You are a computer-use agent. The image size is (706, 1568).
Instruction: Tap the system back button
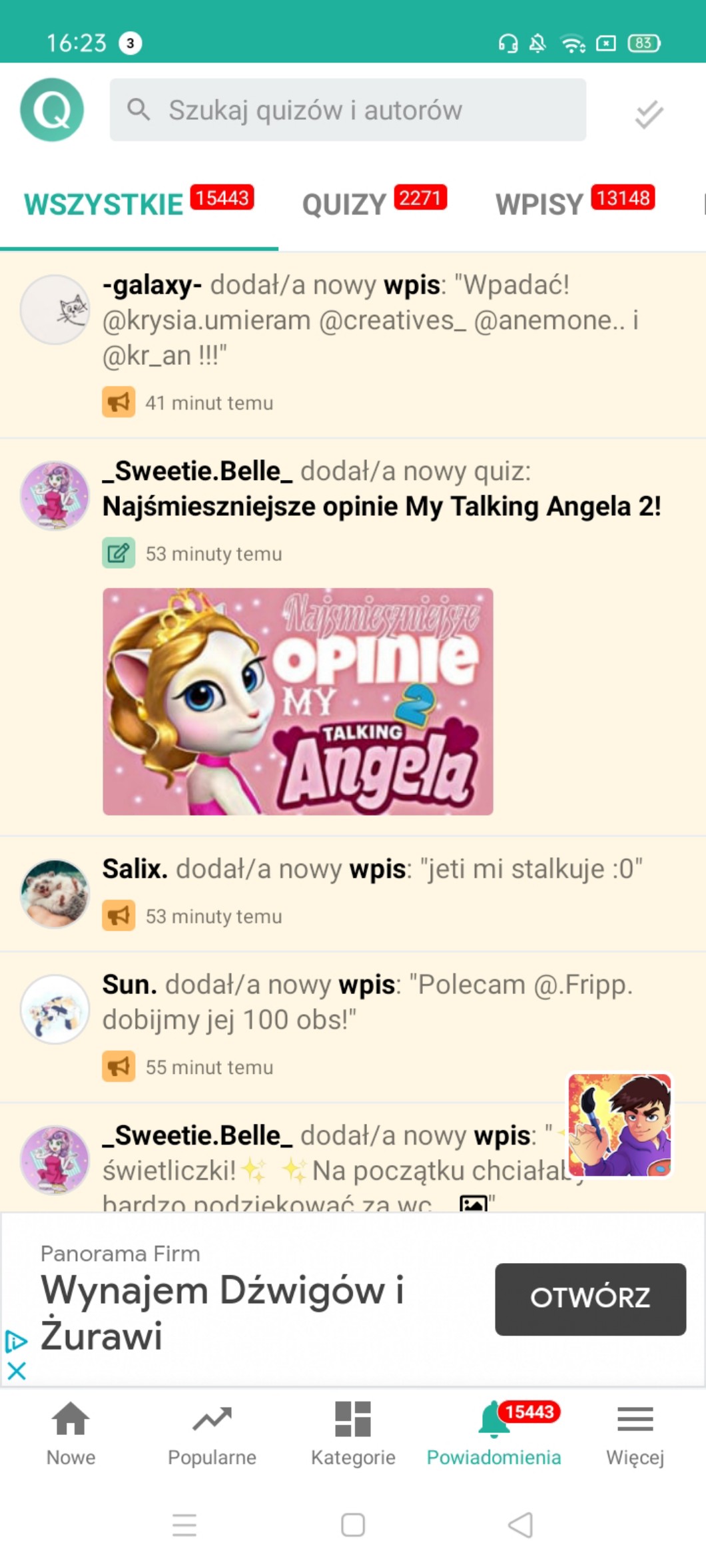520,1525
